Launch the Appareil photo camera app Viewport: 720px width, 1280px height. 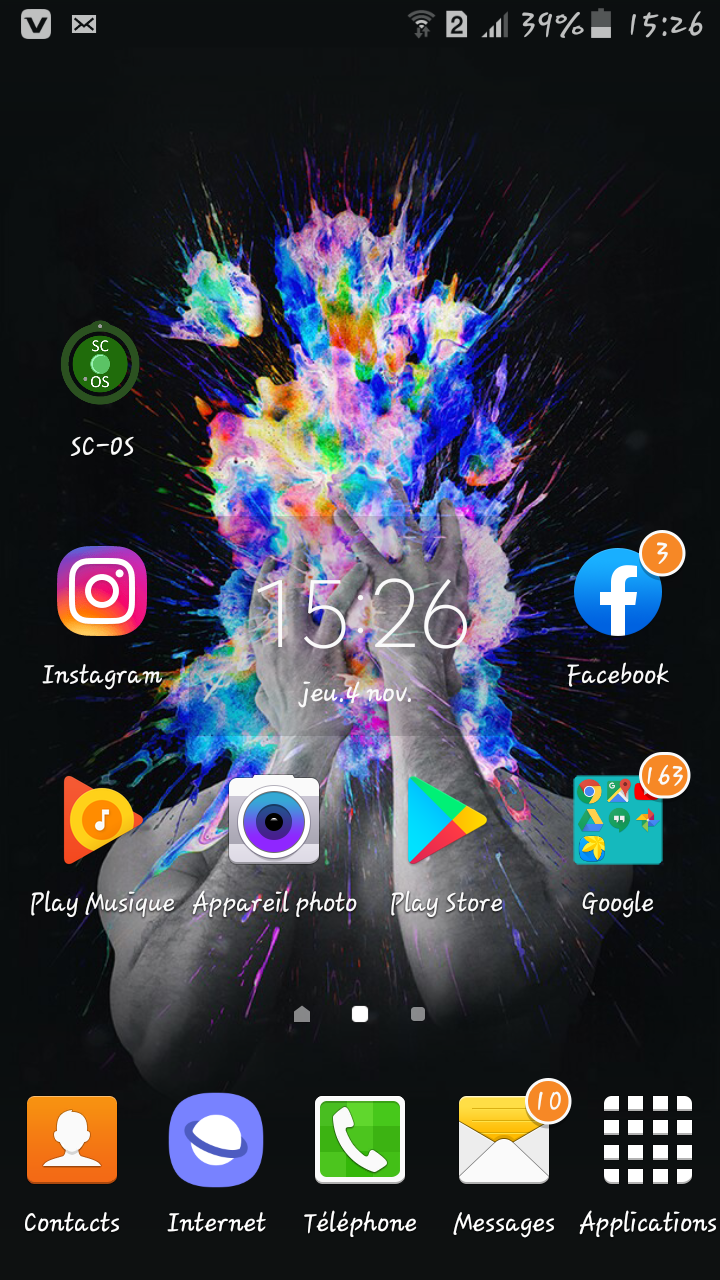(x=274, y=818)
